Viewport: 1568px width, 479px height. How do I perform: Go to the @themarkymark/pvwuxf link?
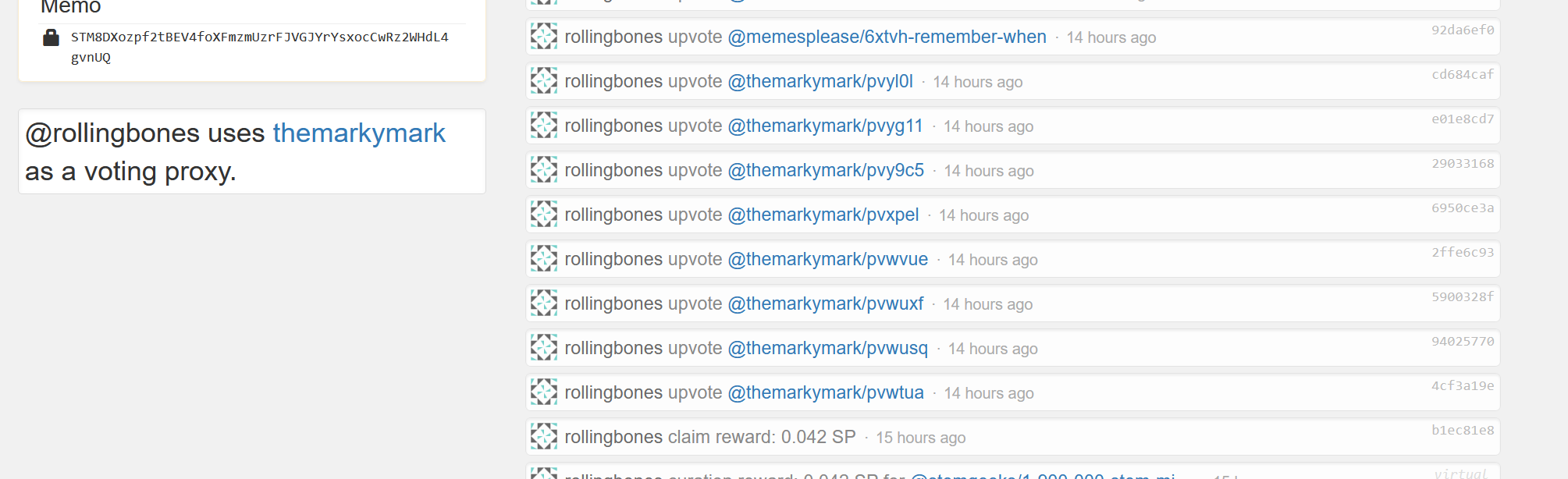tap(825, 303)
